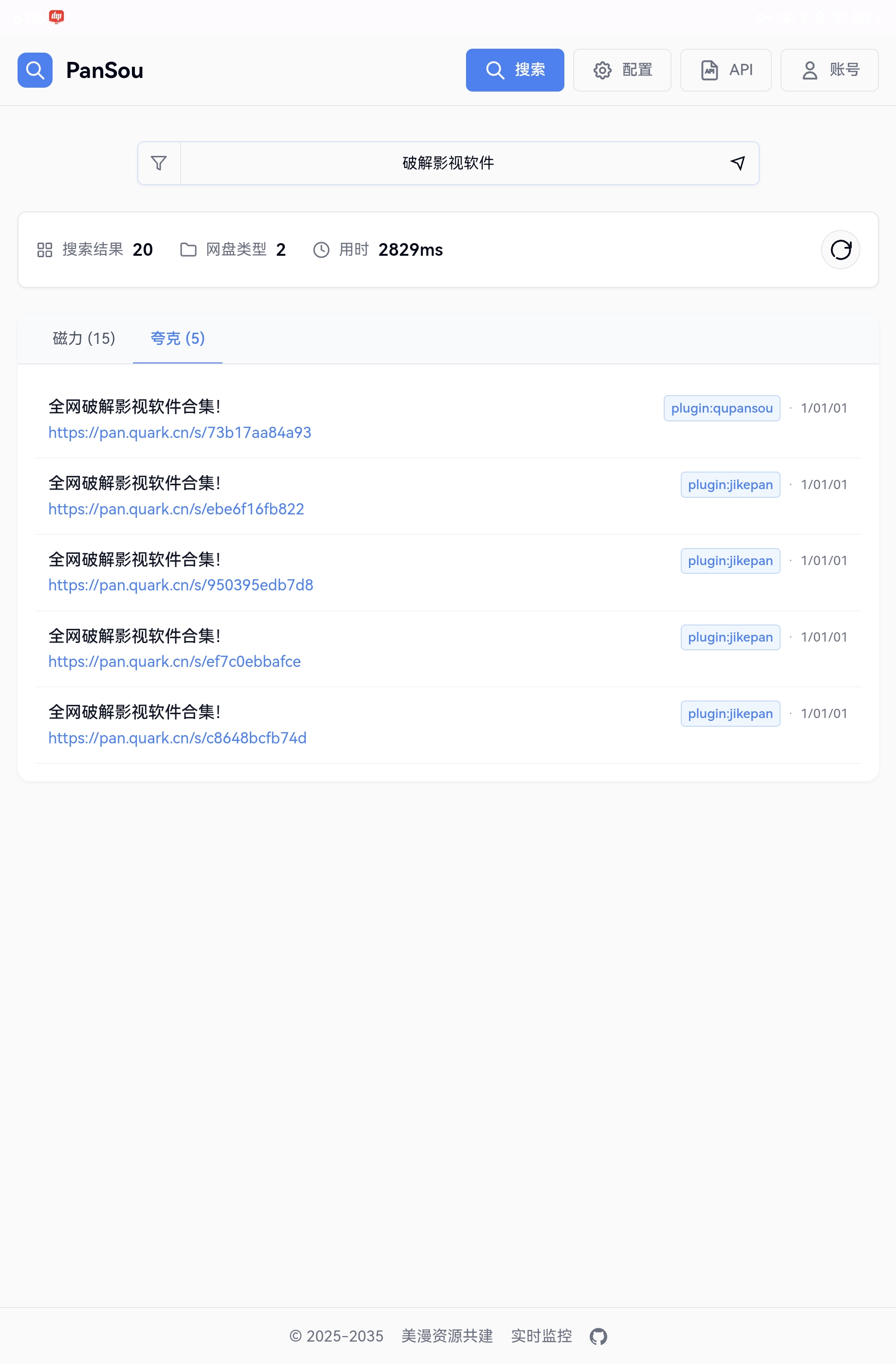Open quark link ending in c8648bcfb74d

tap(177, 738)
